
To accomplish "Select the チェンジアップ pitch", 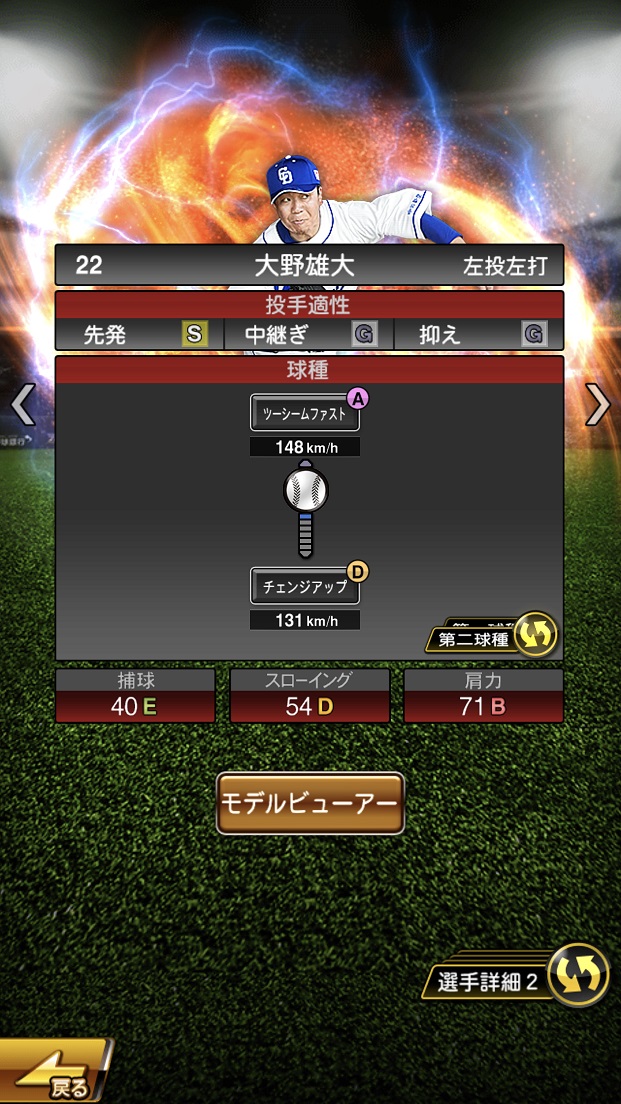I will coord(305,586).
